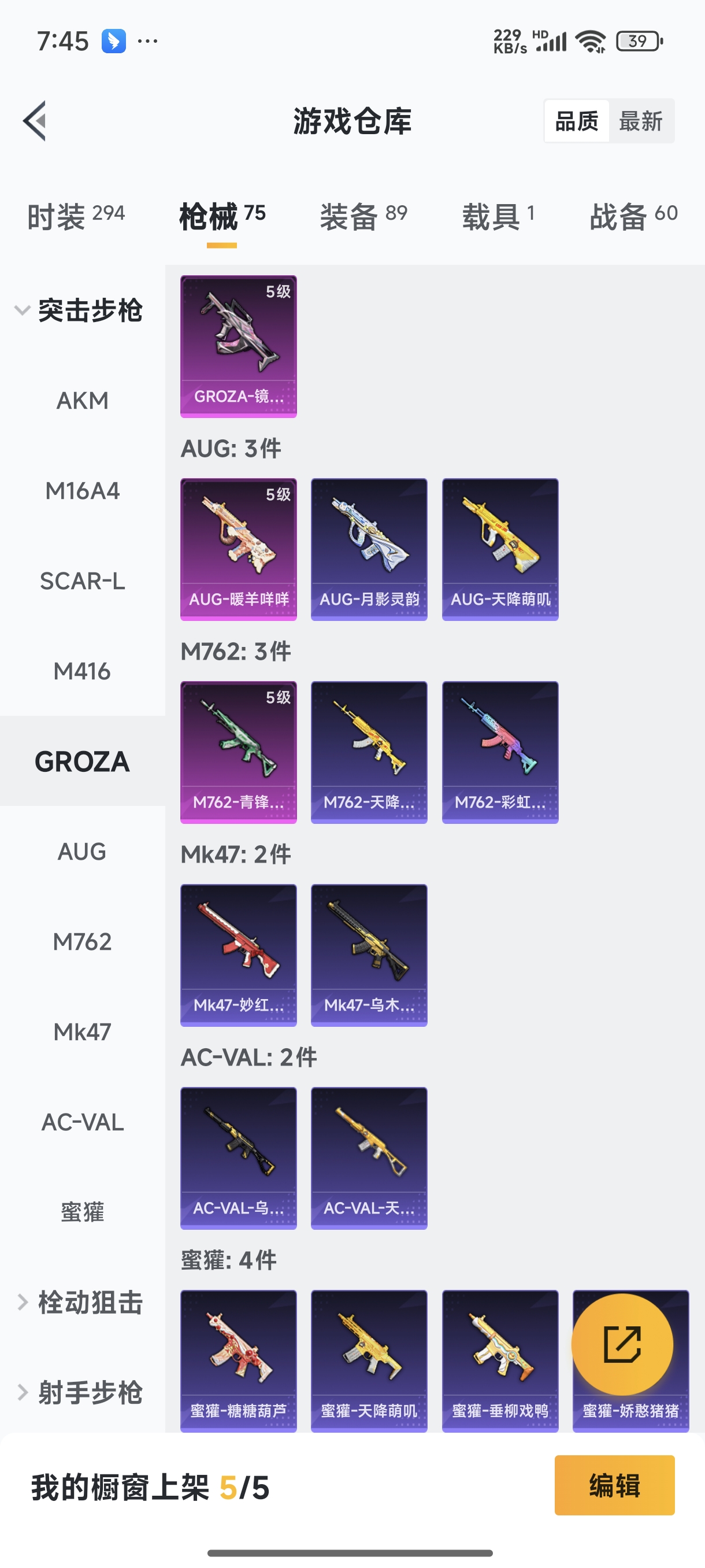The height and width of the screenshot is (1568, 705).
Task: View the 蜜獾-糖糖葫芦 skin
Action: pos(239,1361)
